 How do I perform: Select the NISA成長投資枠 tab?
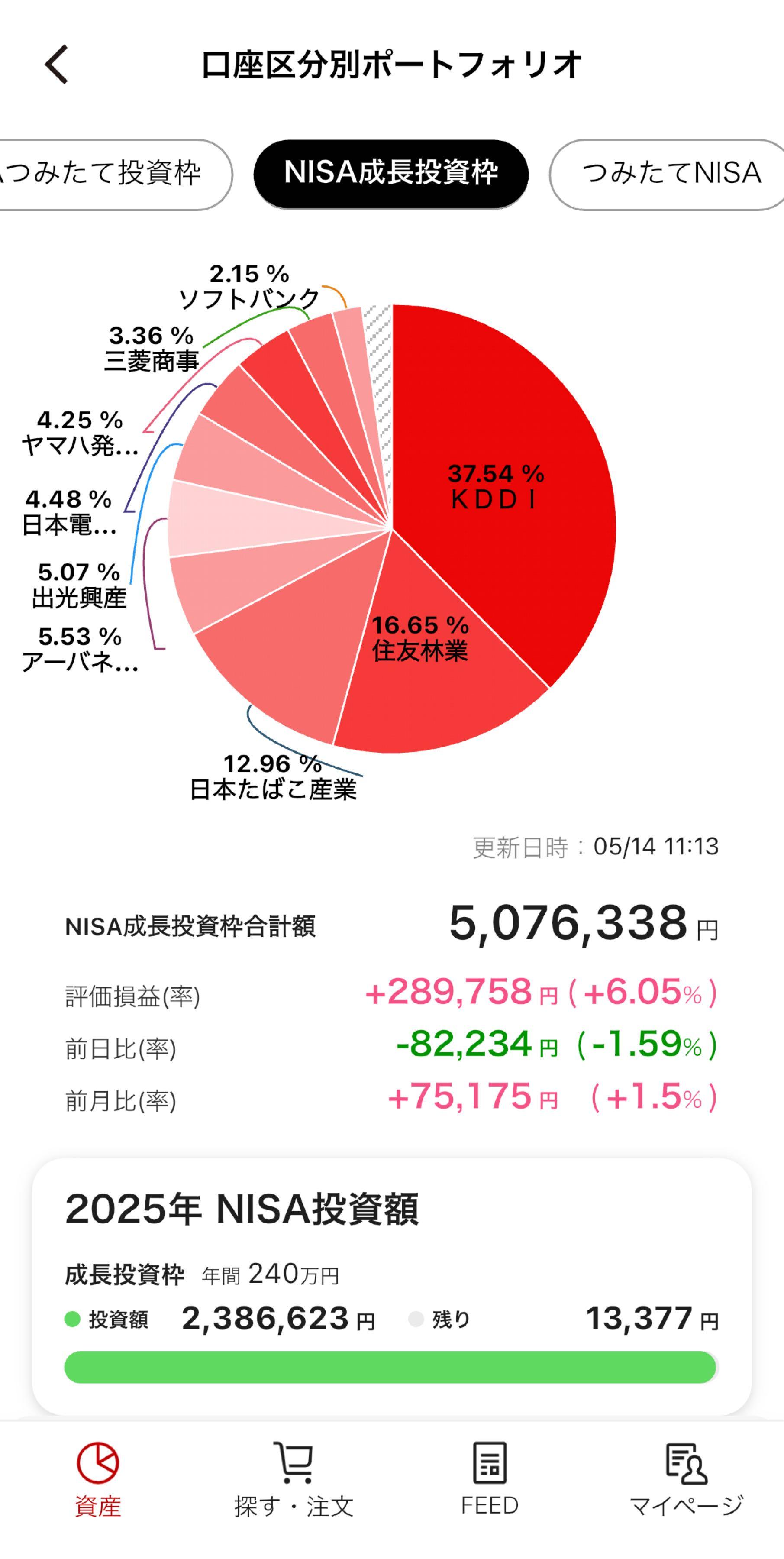click(391, 174)
